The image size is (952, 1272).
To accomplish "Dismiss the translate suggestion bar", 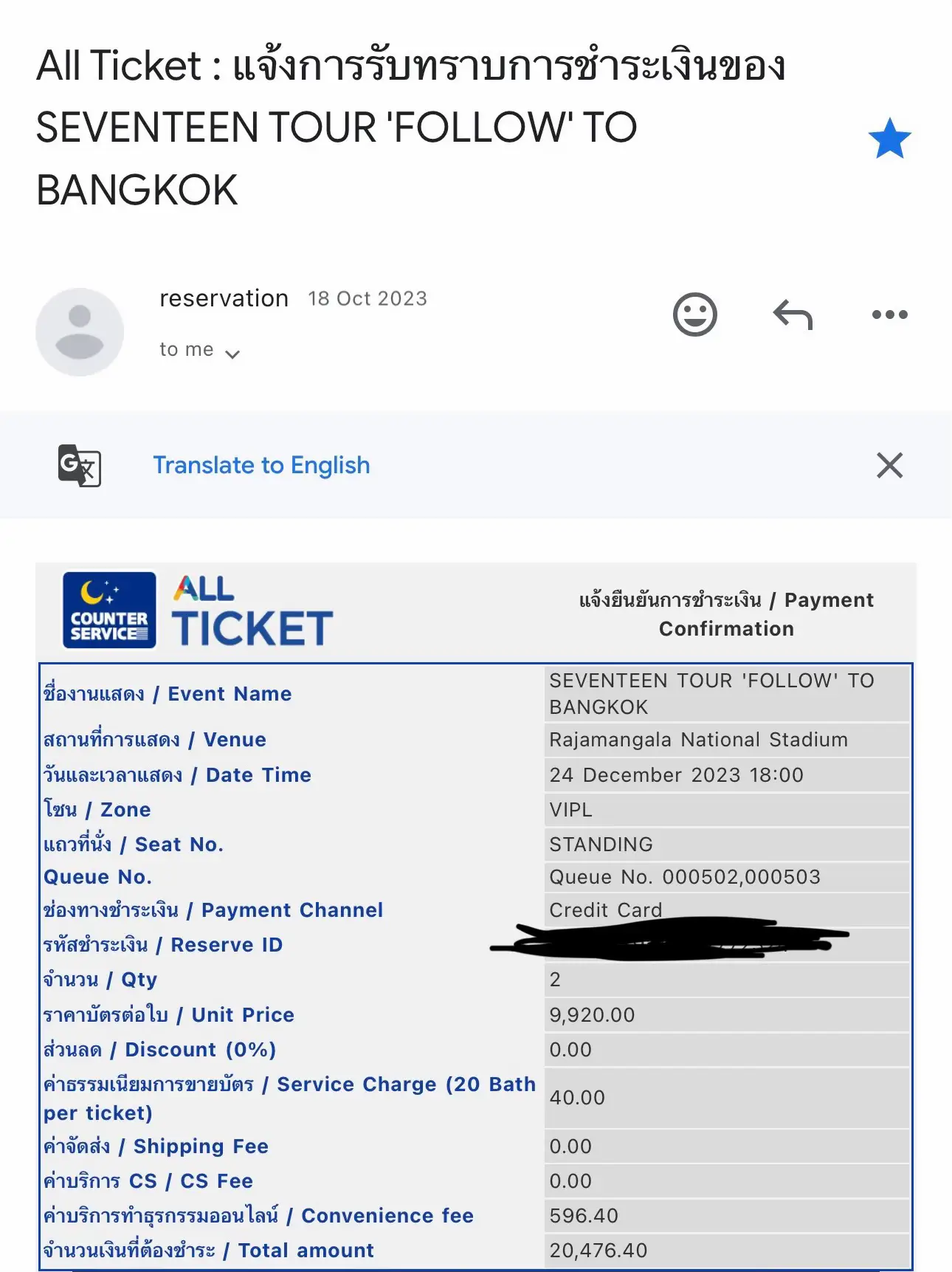I will click(889, 465).
